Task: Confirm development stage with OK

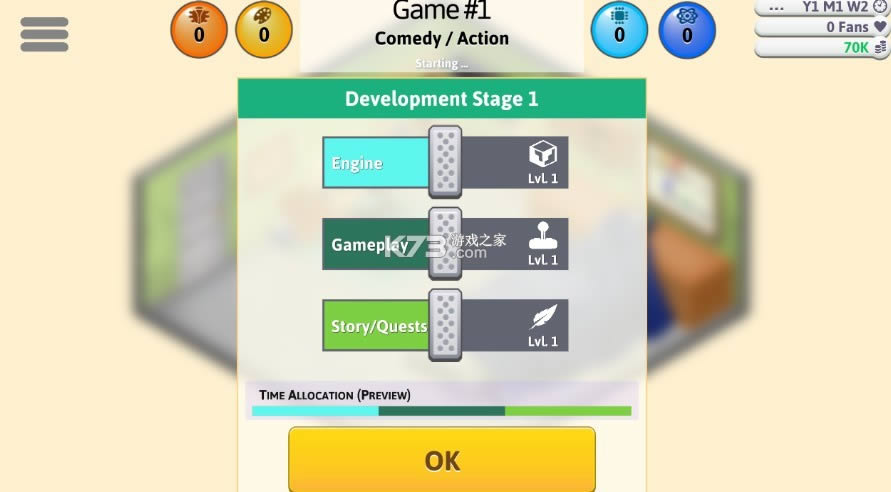Action: (x=442, y=460)
